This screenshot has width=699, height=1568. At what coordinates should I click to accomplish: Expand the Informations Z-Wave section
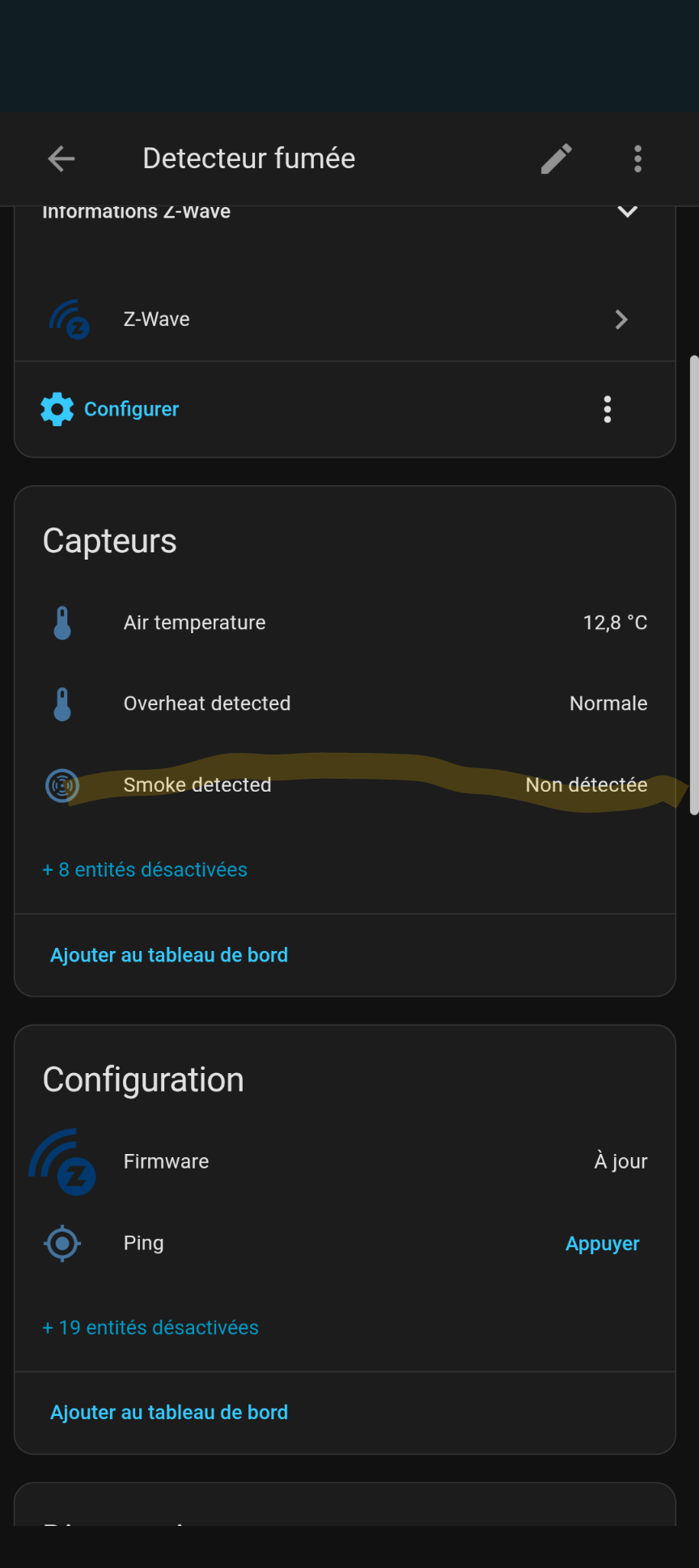pyautogui.click(x=627, y=213)
